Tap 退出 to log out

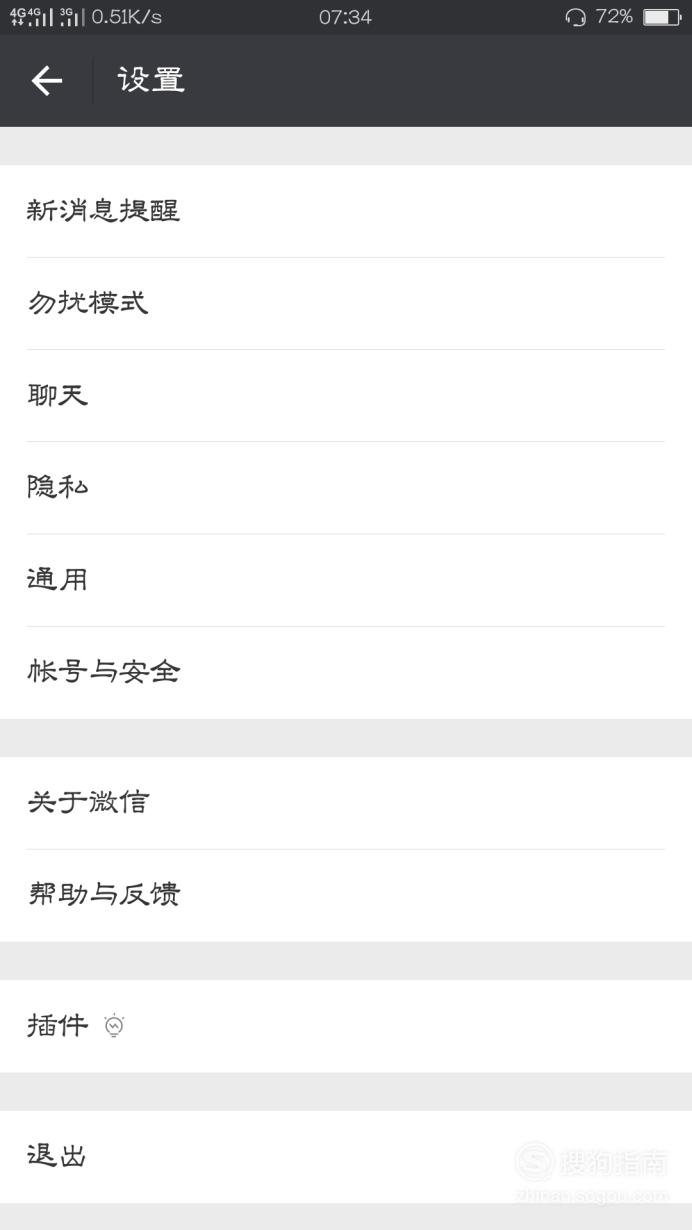click(x=346, y=1157)
